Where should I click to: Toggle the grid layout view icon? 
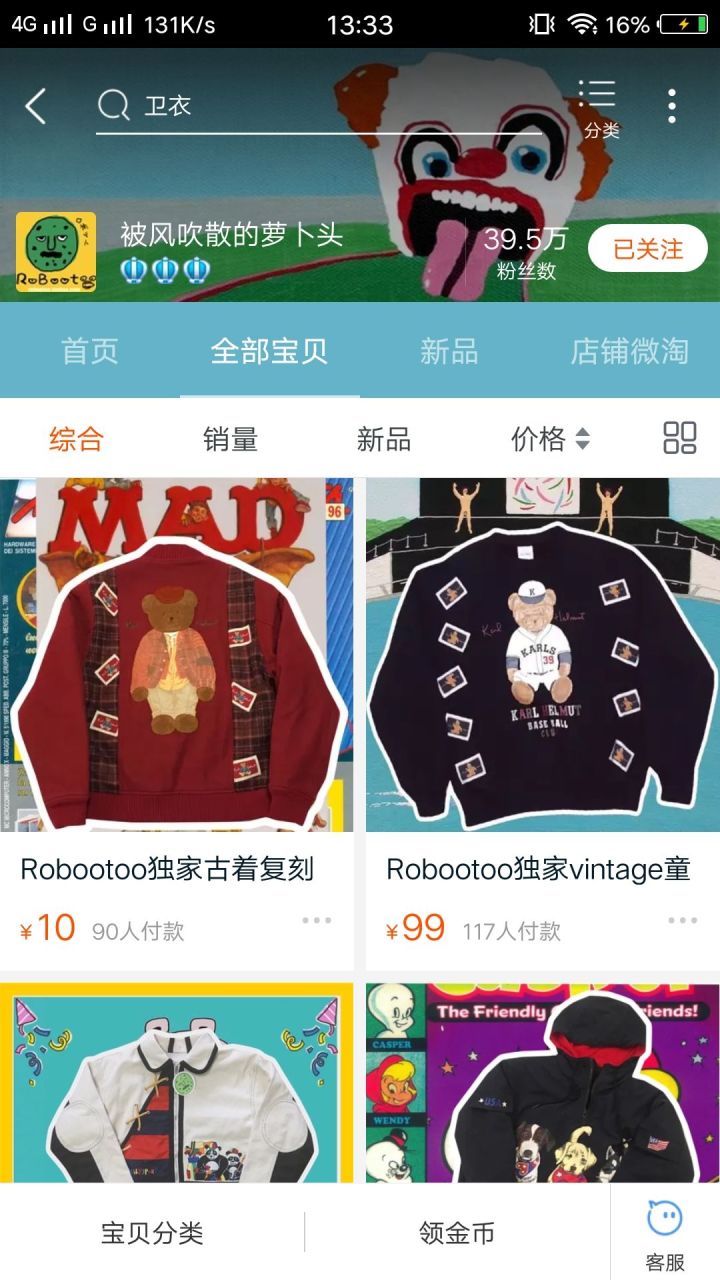(680, 438)
